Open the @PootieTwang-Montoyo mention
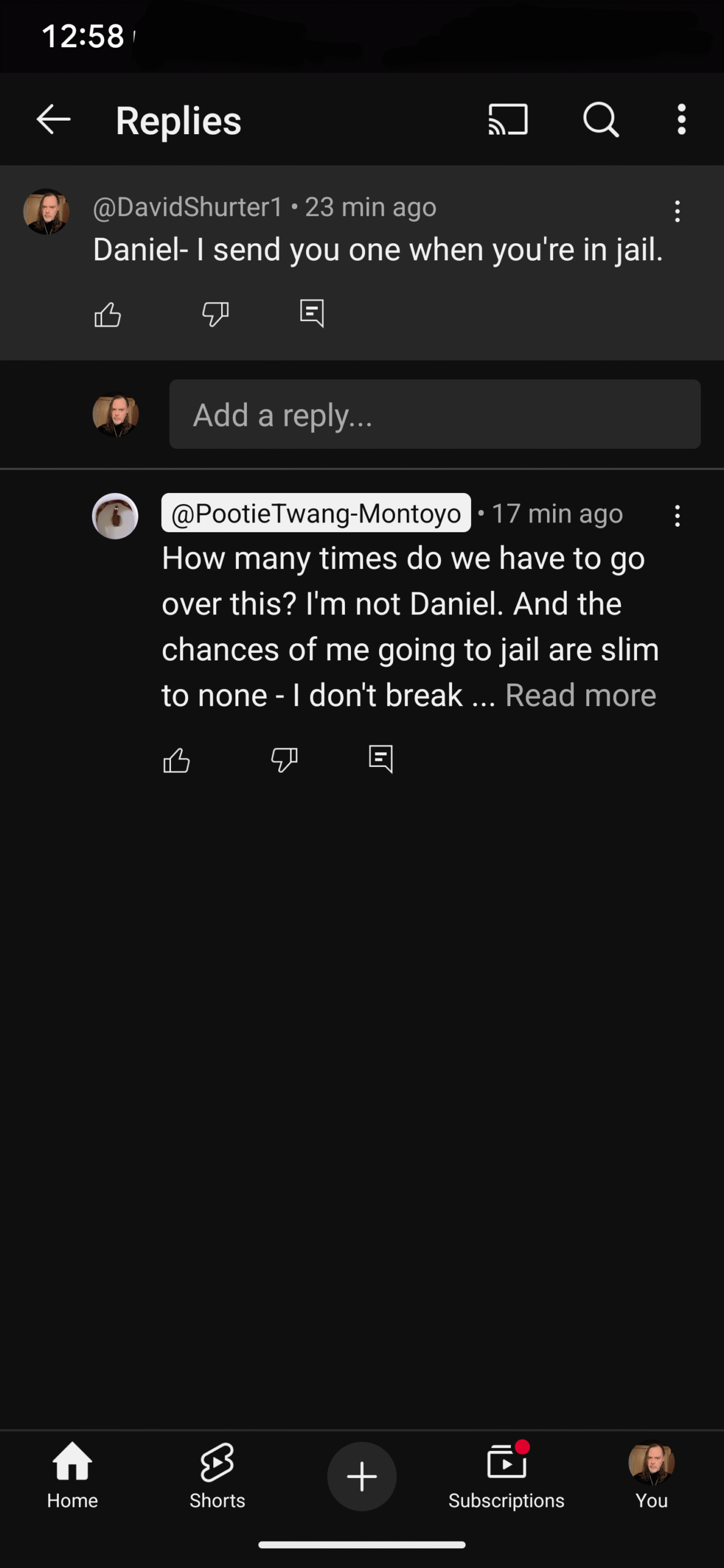The height and width of the screenshot is (1568, 724). point(316,513)
